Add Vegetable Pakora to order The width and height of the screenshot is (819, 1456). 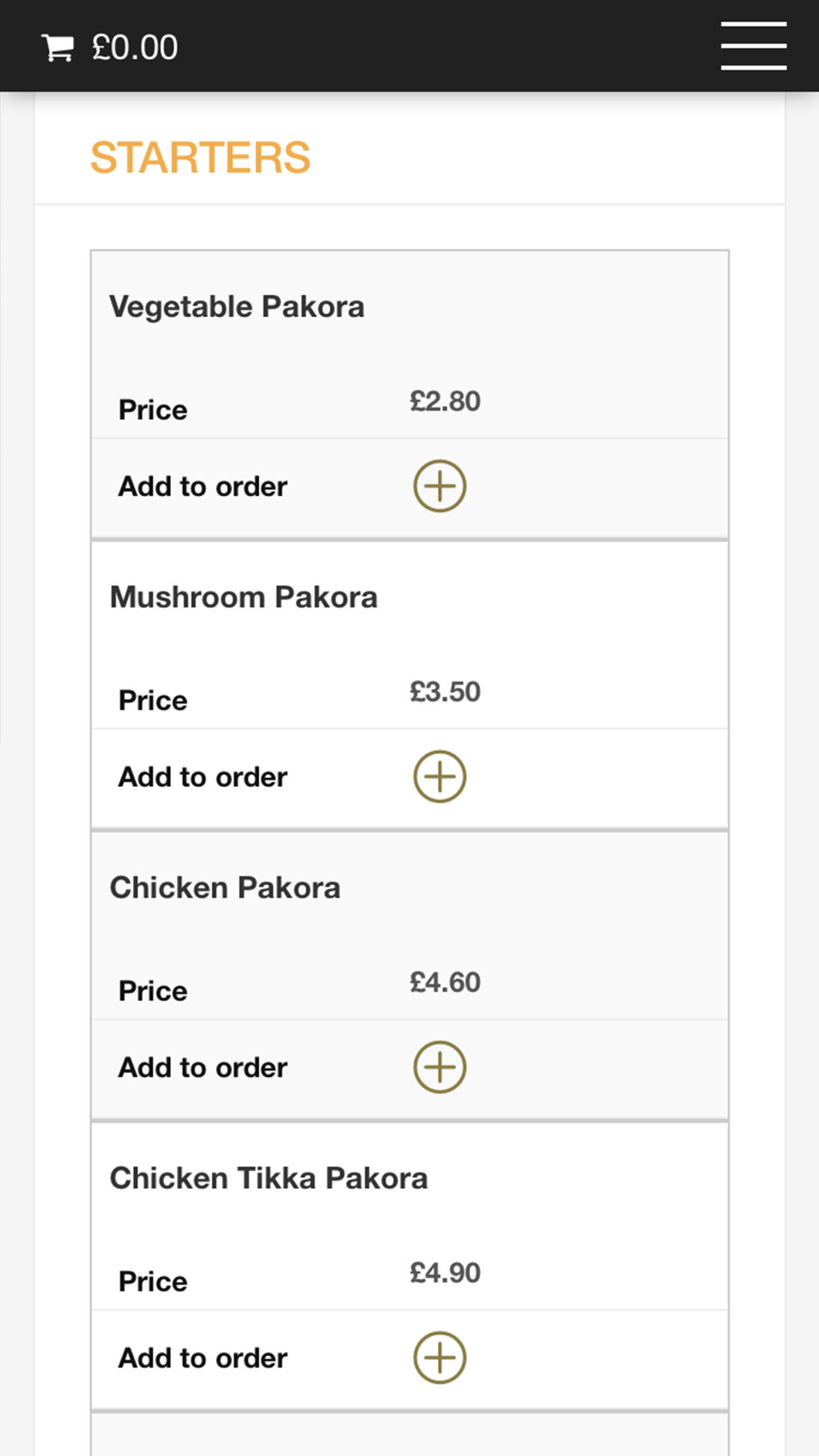pyautogui.click(x=440, y=486)
